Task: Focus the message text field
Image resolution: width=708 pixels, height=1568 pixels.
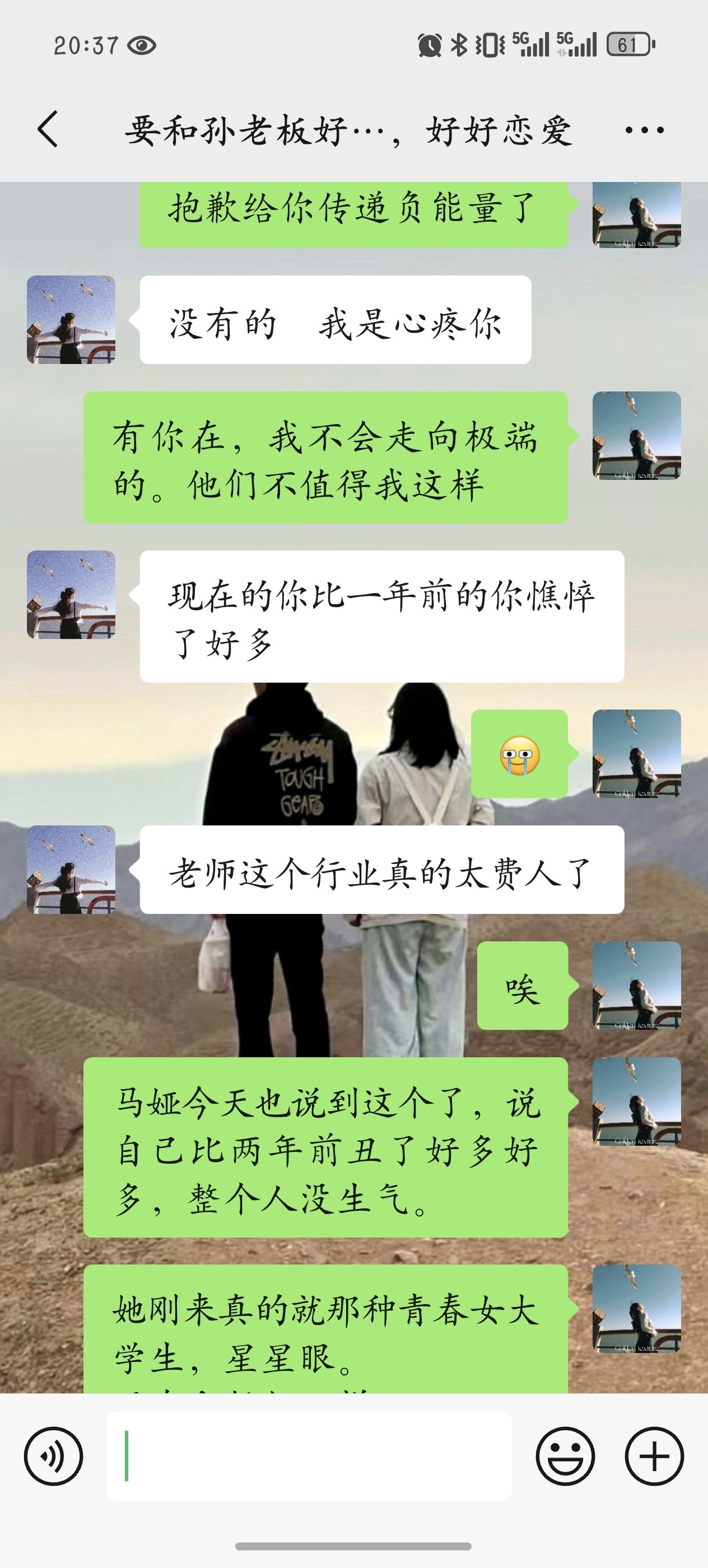Action: pos(309,1457)
